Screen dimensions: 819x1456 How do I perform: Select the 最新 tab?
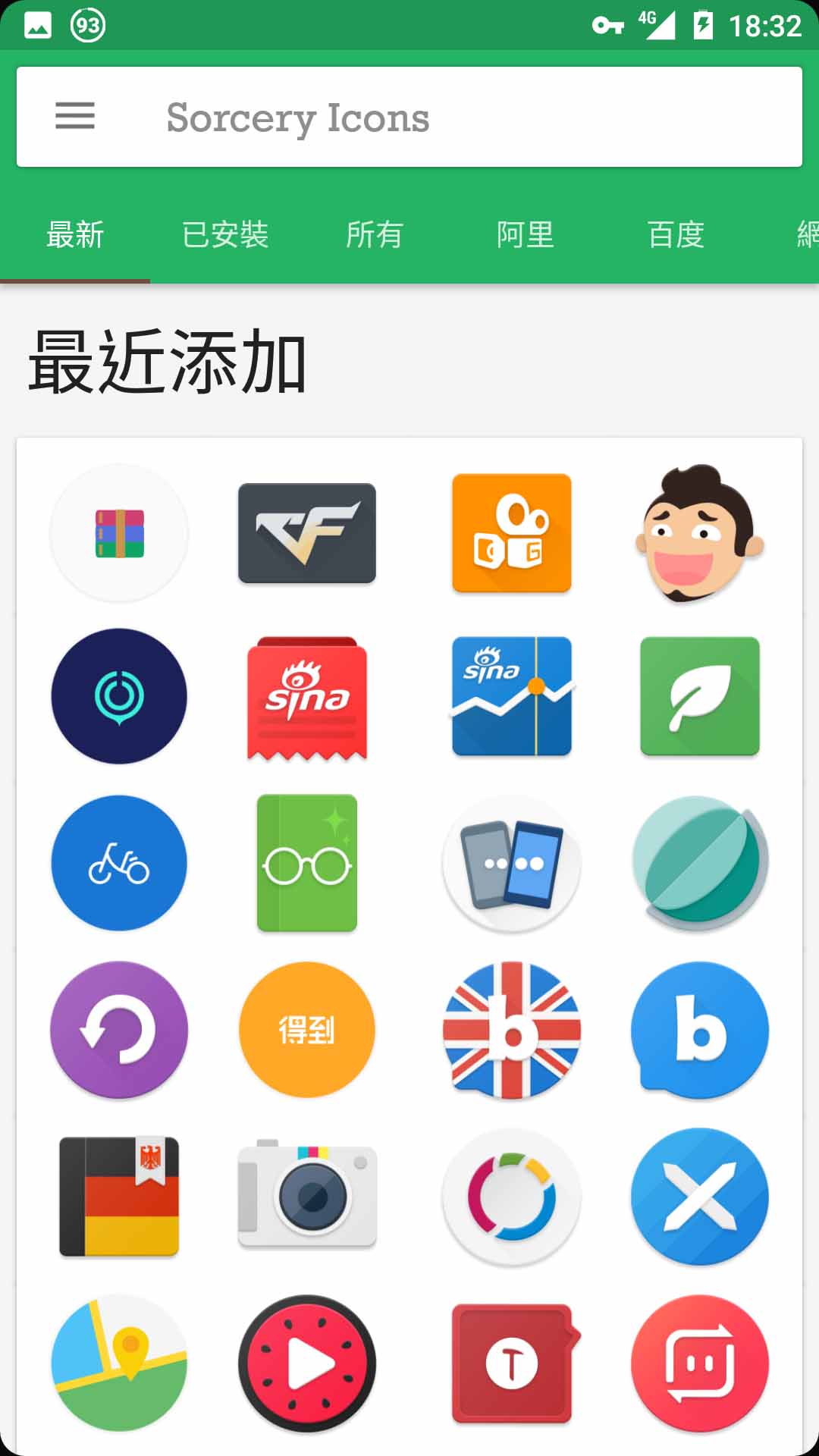[75, 234]
